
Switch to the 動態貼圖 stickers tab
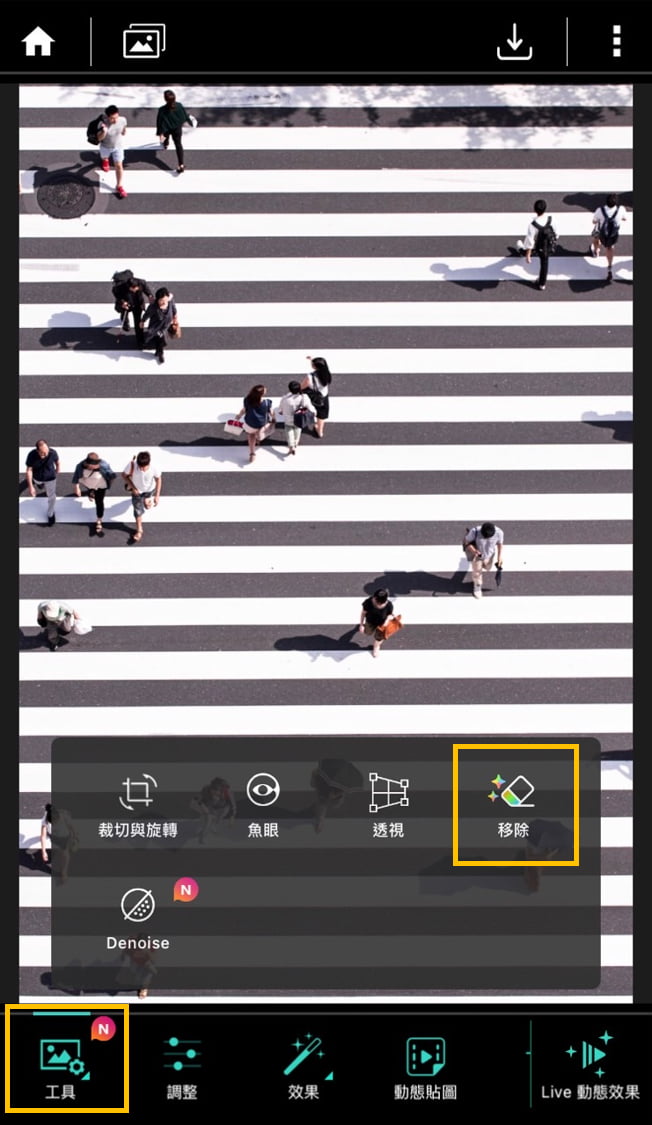(x=425, y=1067)
